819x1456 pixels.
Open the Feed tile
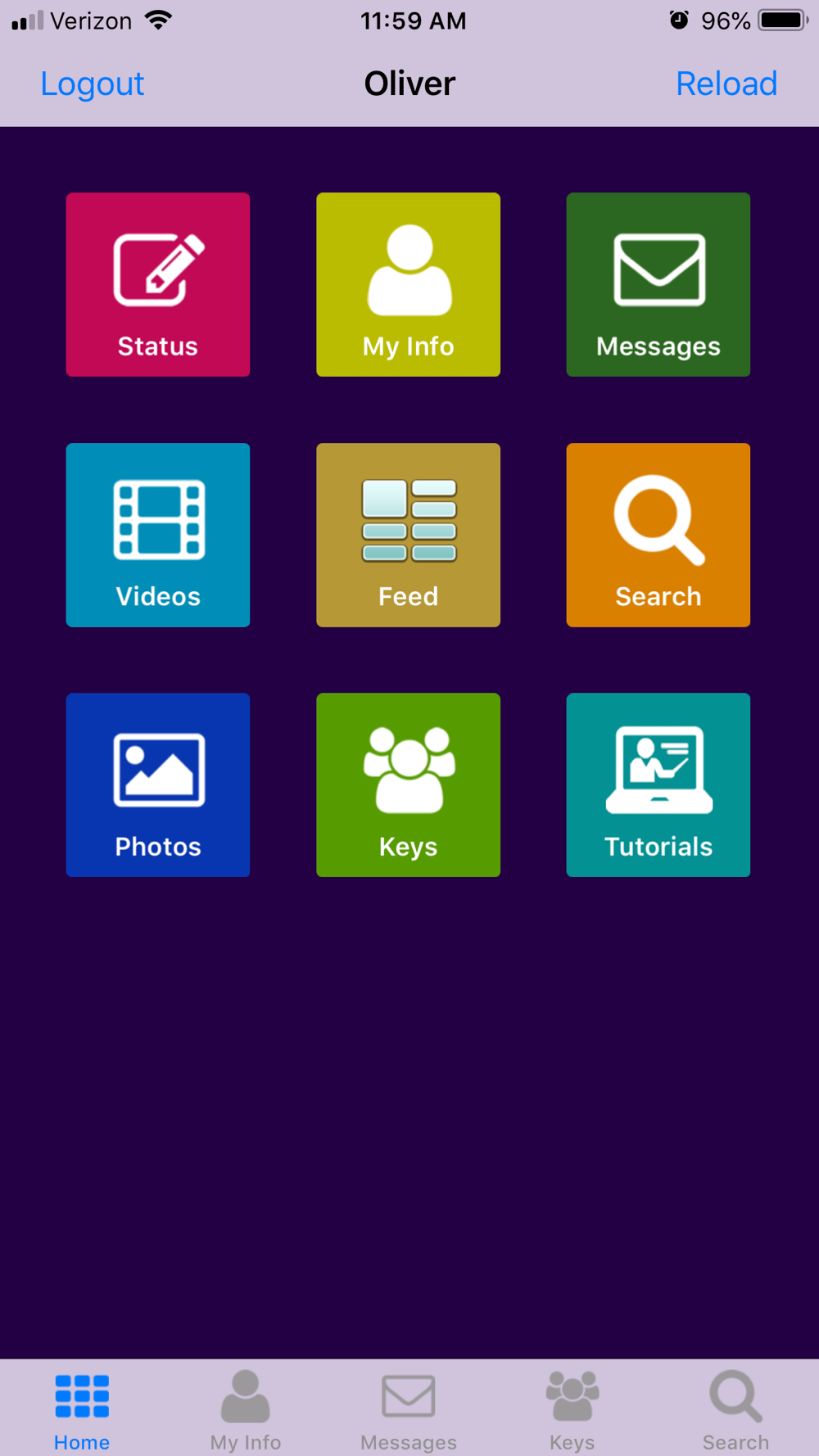(x=408, y=535)
